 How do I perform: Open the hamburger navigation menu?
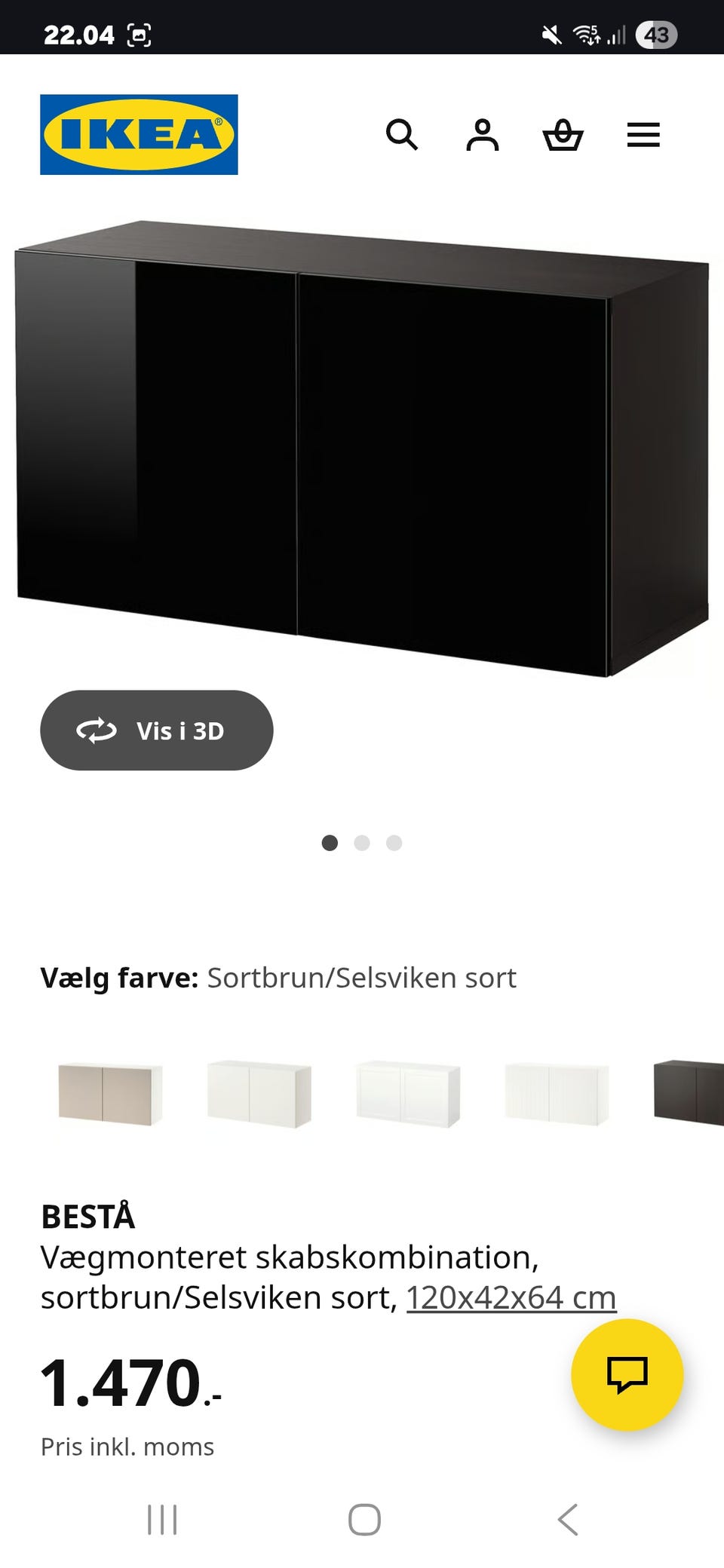pyautogui.click(x=643, y=136)
